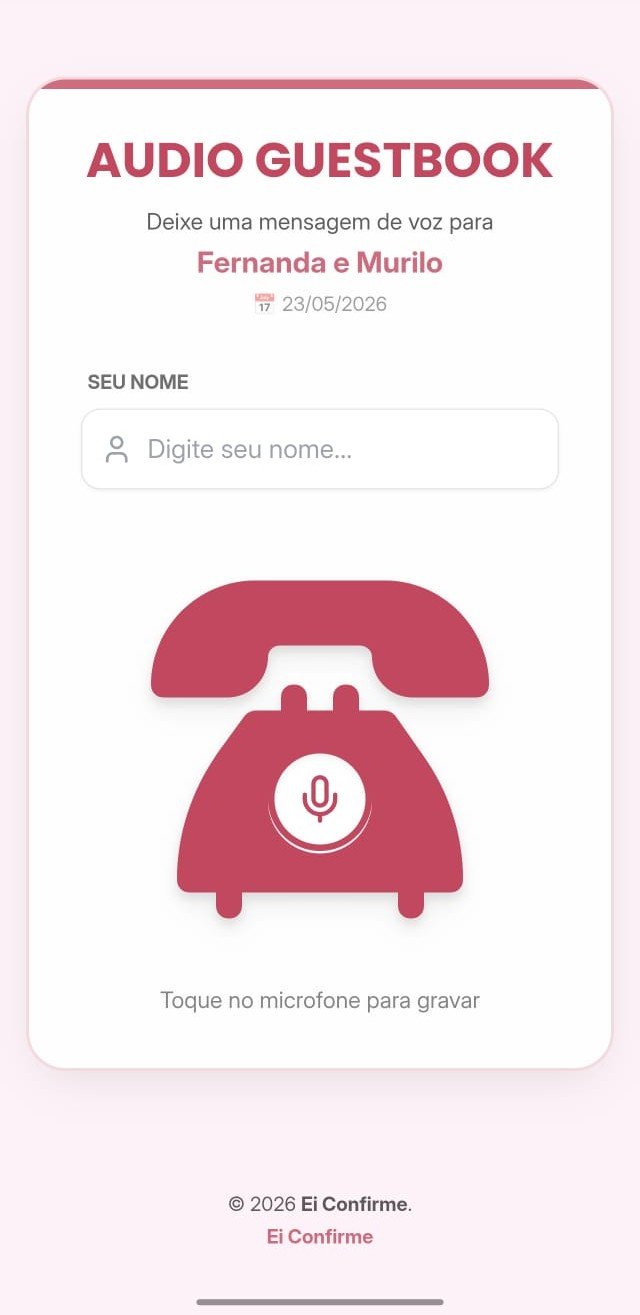Viewport: 640px width, 1315px height.
Task: Start recording with the microphone button
Action: (320, 799)
